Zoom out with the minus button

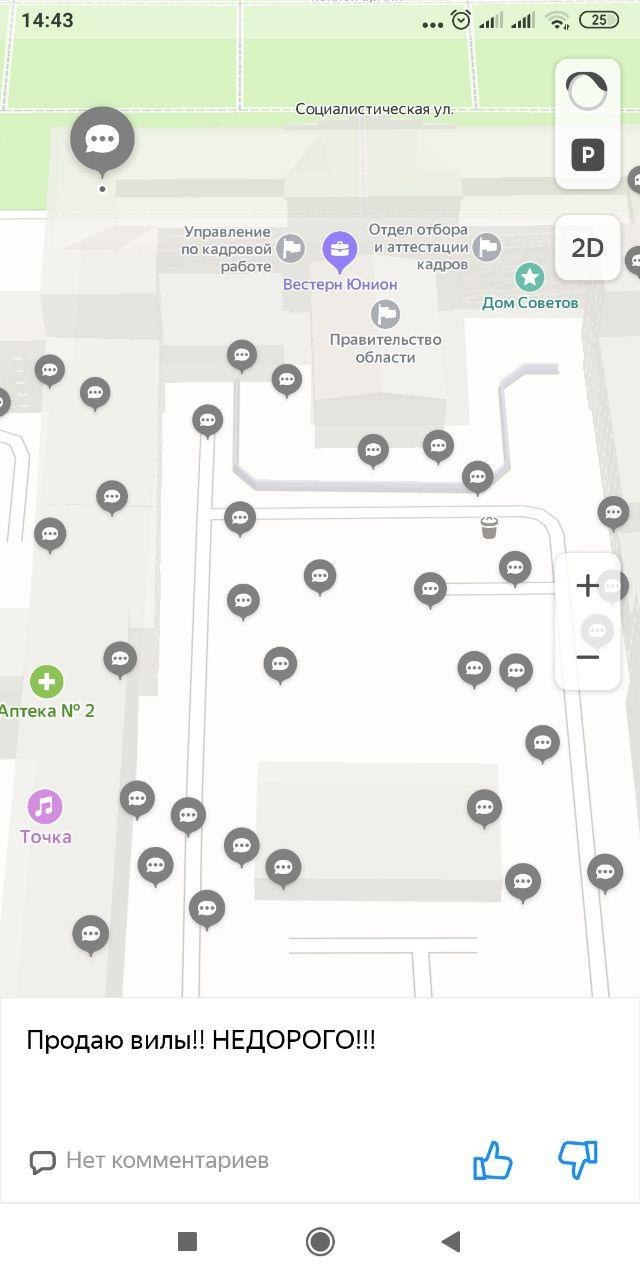(x=587, y=657)
